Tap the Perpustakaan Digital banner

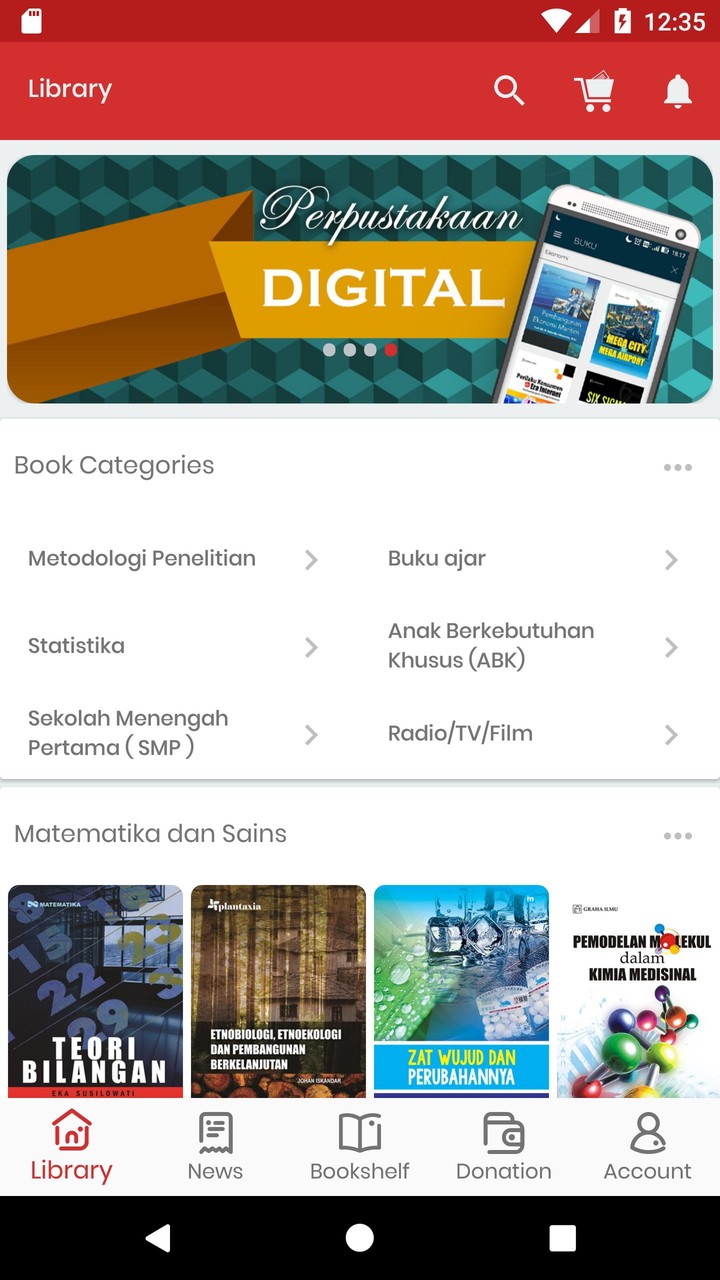[x=360, y=279]
